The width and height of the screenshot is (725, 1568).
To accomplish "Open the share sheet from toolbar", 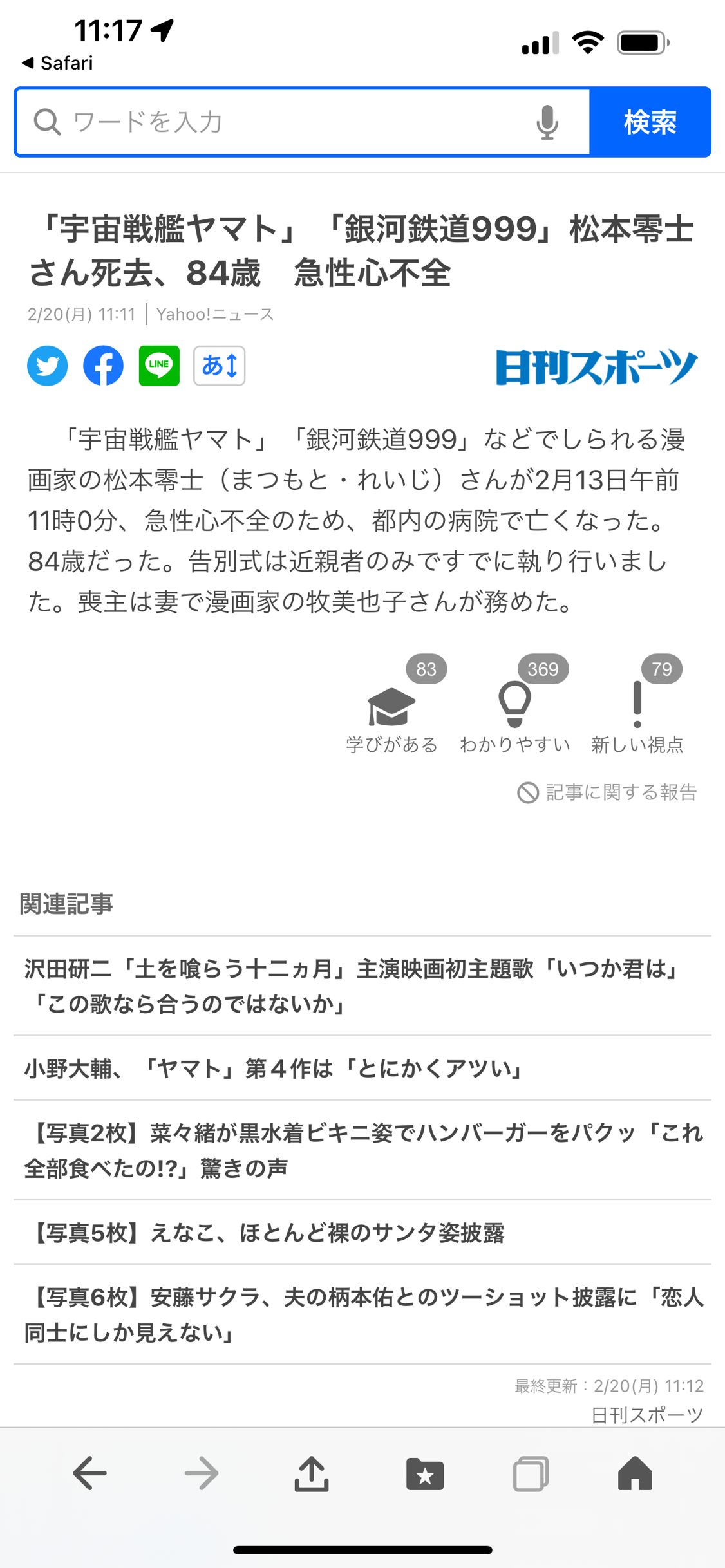I will pyautogui.click(x=312, y=1473).
